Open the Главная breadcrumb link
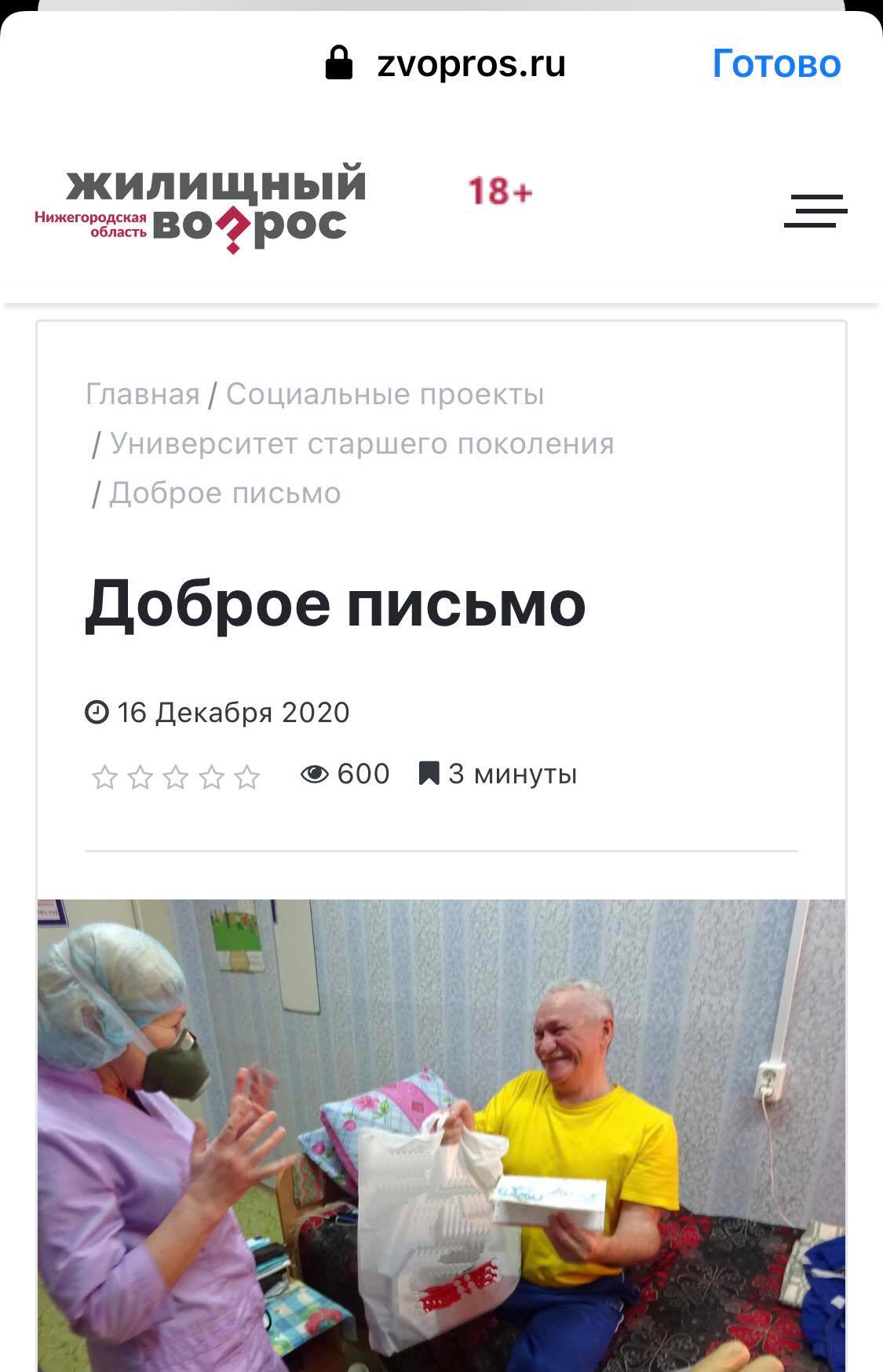The height and width of the screenshot is (1372, 883). coord(142,394)
